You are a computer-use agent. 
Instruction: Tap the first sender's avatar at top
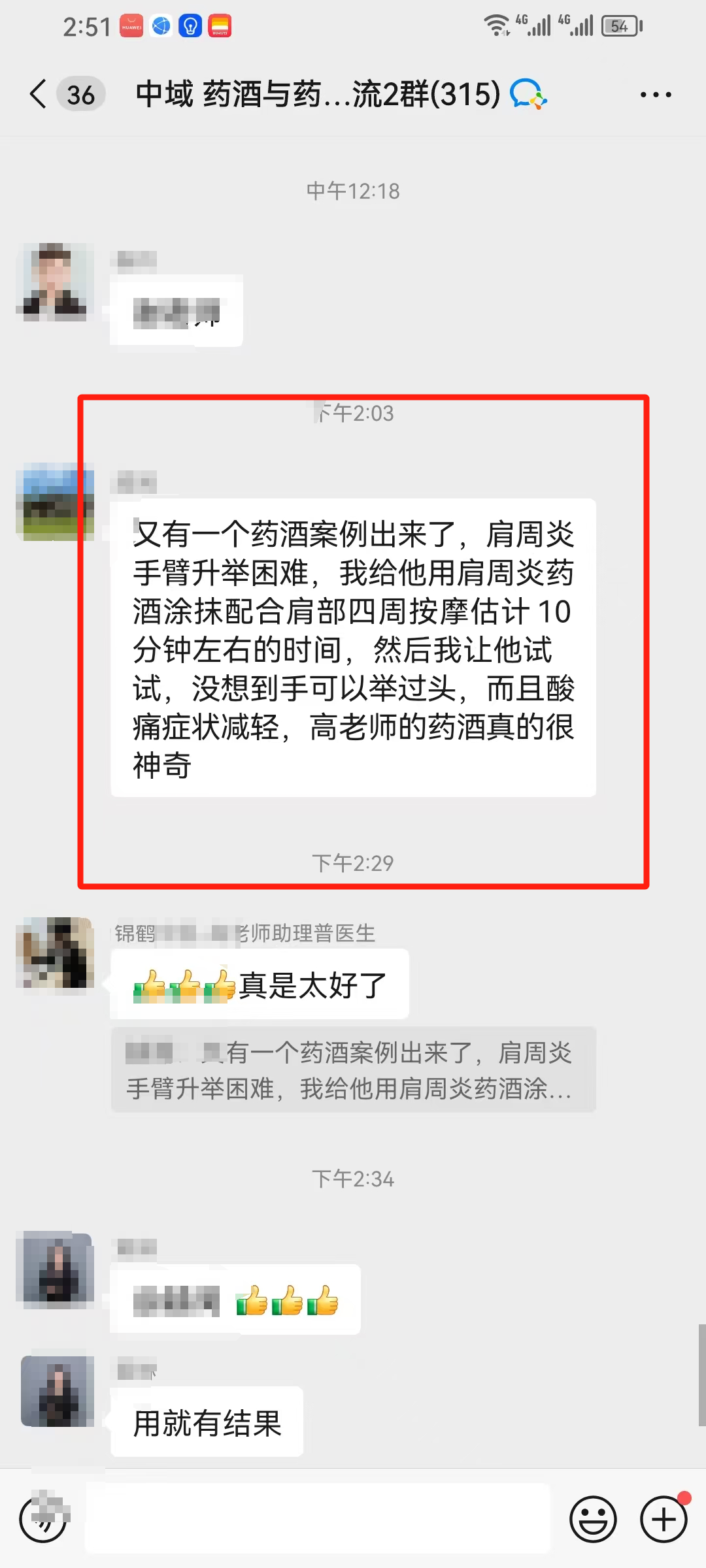point(56,281)
